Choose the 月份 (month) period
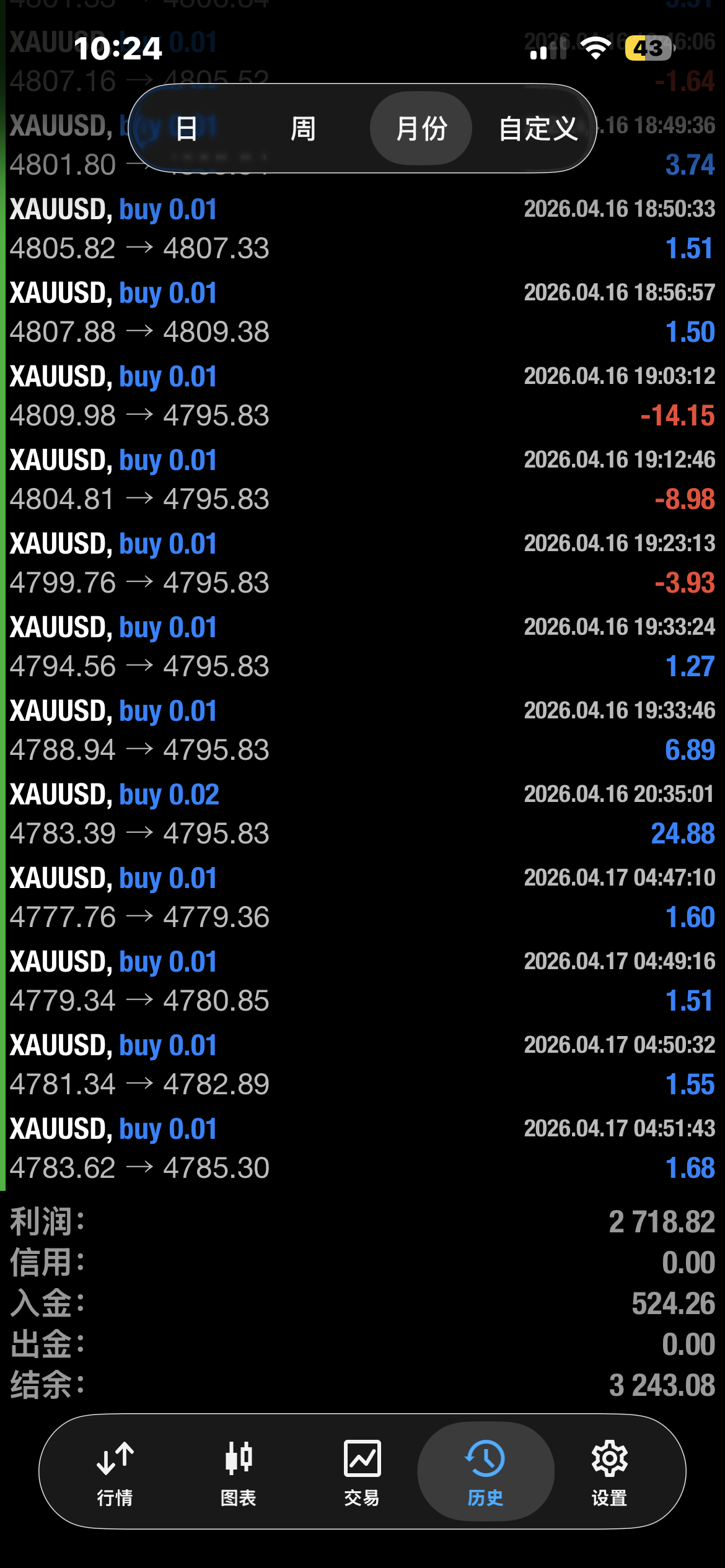The width and height of the screenshot is (725, 1568). pyautogui.click(x=421, y=129)
